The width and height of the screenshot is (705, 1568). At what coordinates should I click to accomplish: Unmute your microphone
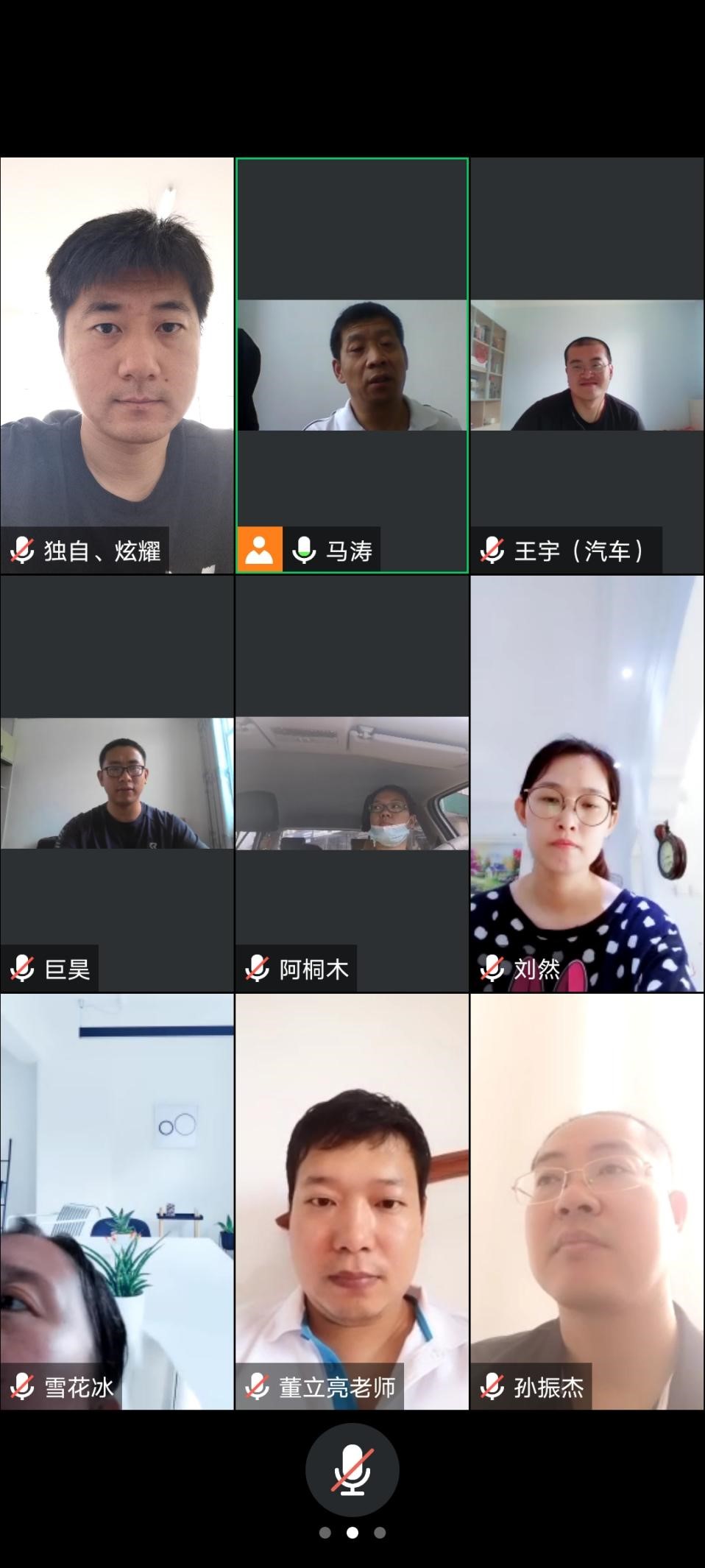[x=352, y=1469]
